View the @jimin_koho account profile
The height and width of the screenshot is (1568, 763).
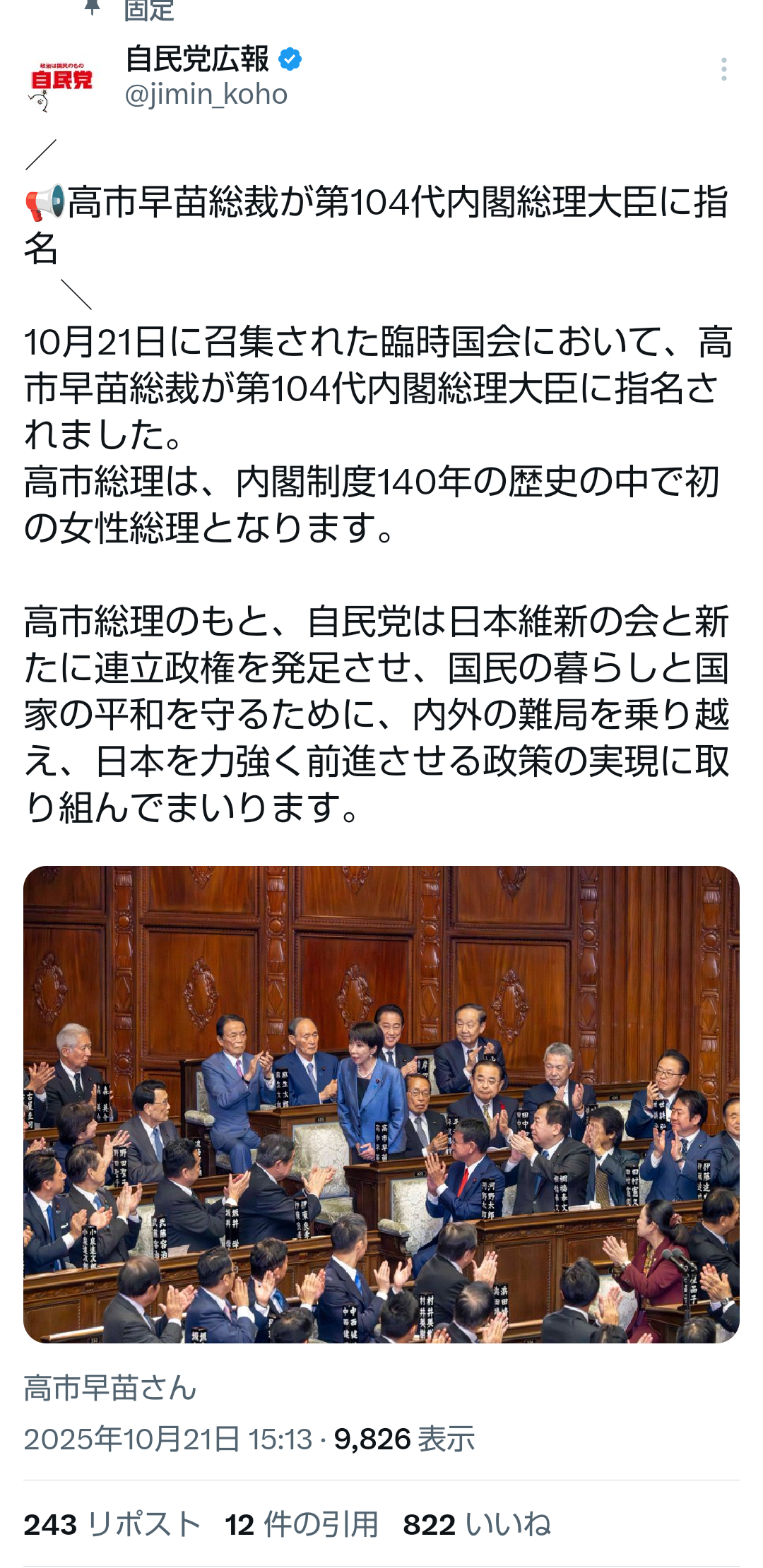[x=206, y=95]
